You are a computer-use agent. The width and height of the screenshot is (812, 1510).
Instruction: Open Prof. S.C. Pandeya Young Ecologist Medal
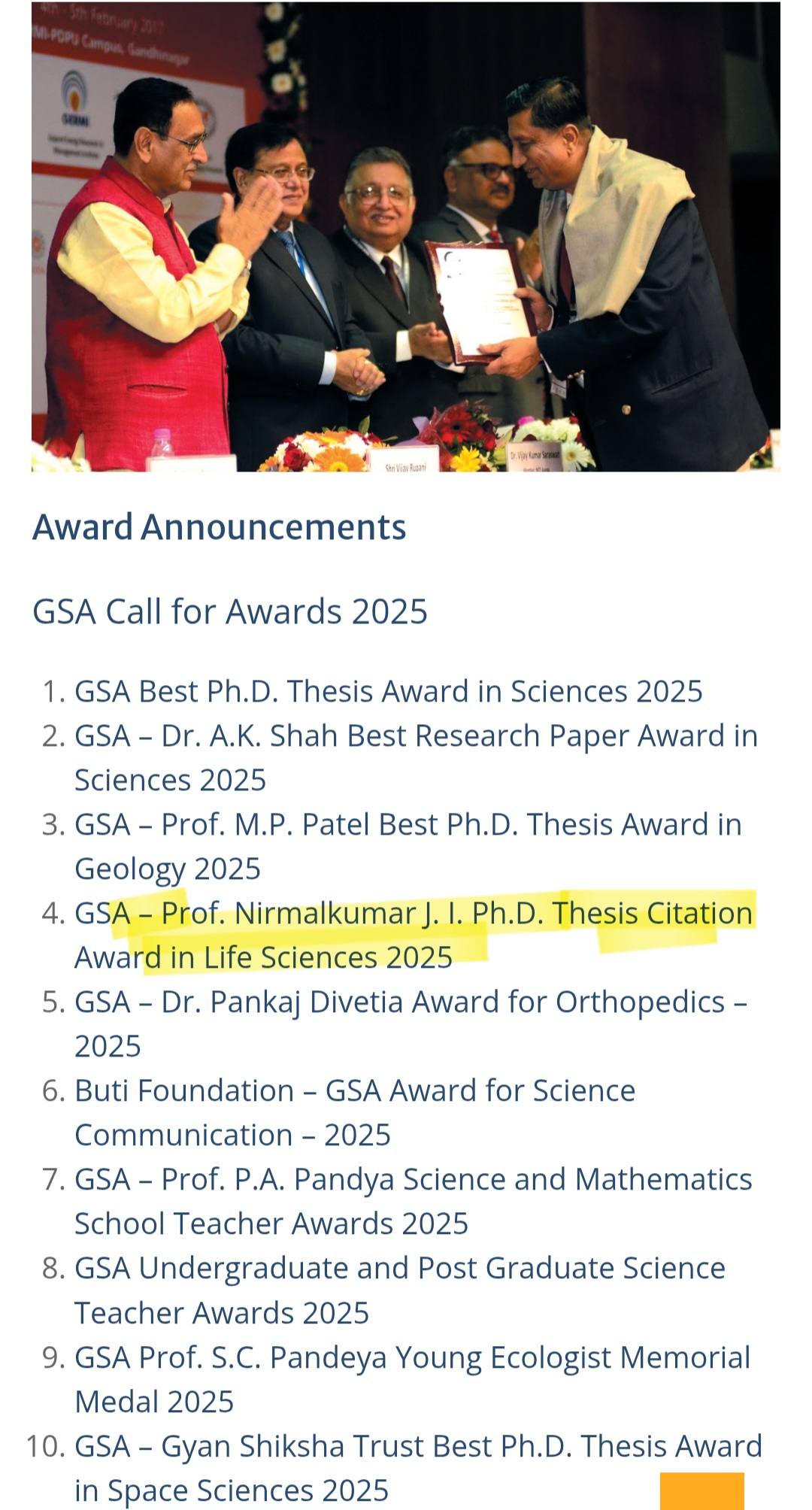pos(412,1358)
